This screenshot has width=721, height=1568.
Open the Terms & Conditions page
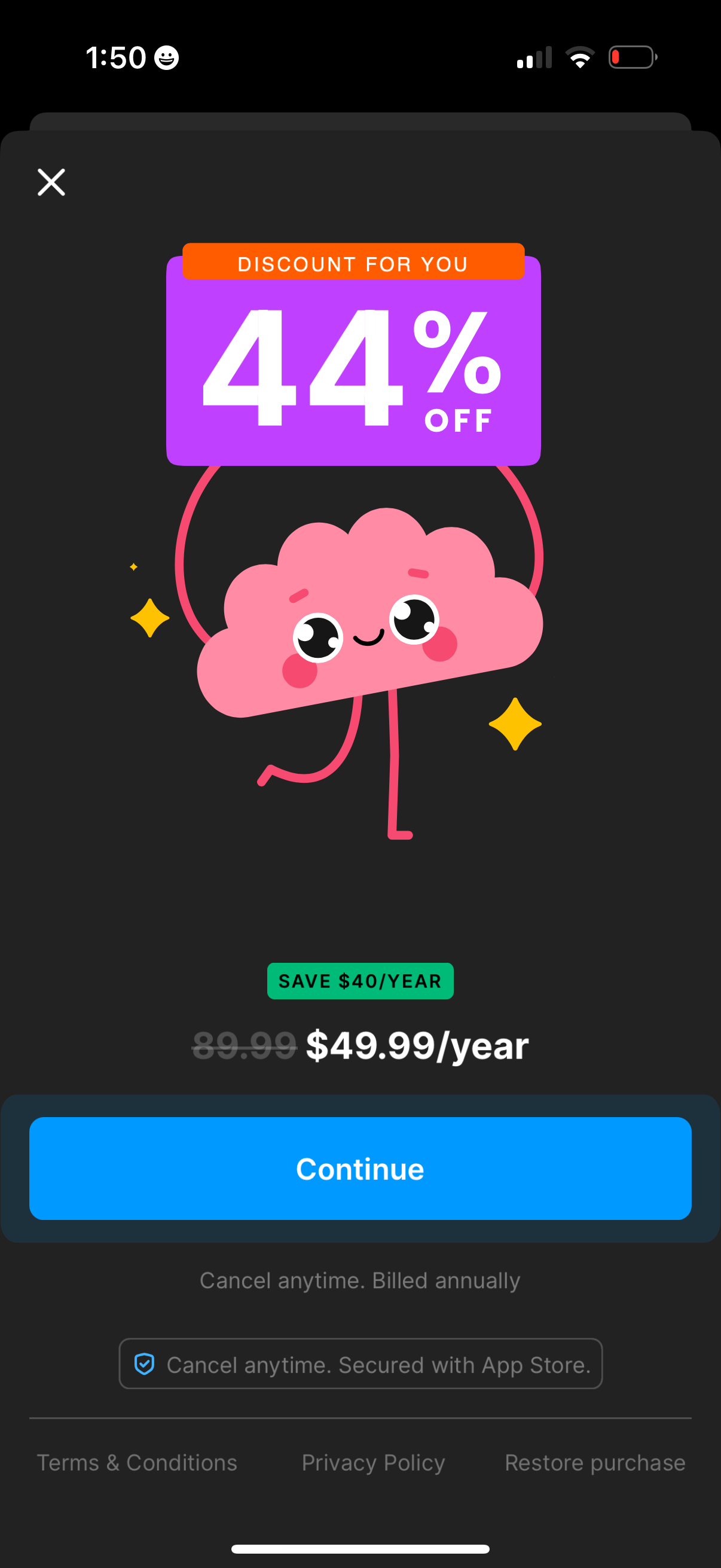[137, 1462]
